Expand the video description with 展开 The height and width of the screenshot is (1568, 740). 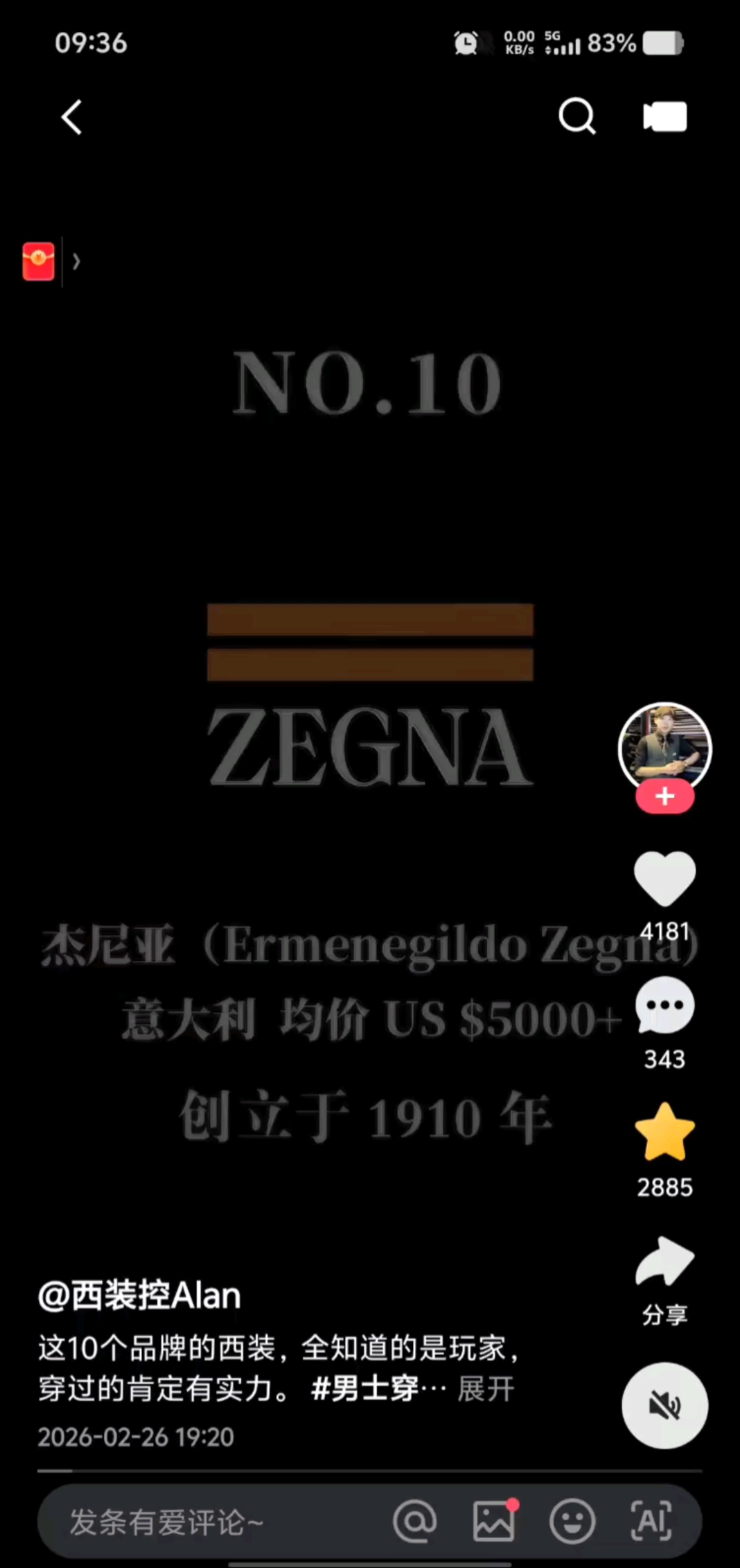484,1390
